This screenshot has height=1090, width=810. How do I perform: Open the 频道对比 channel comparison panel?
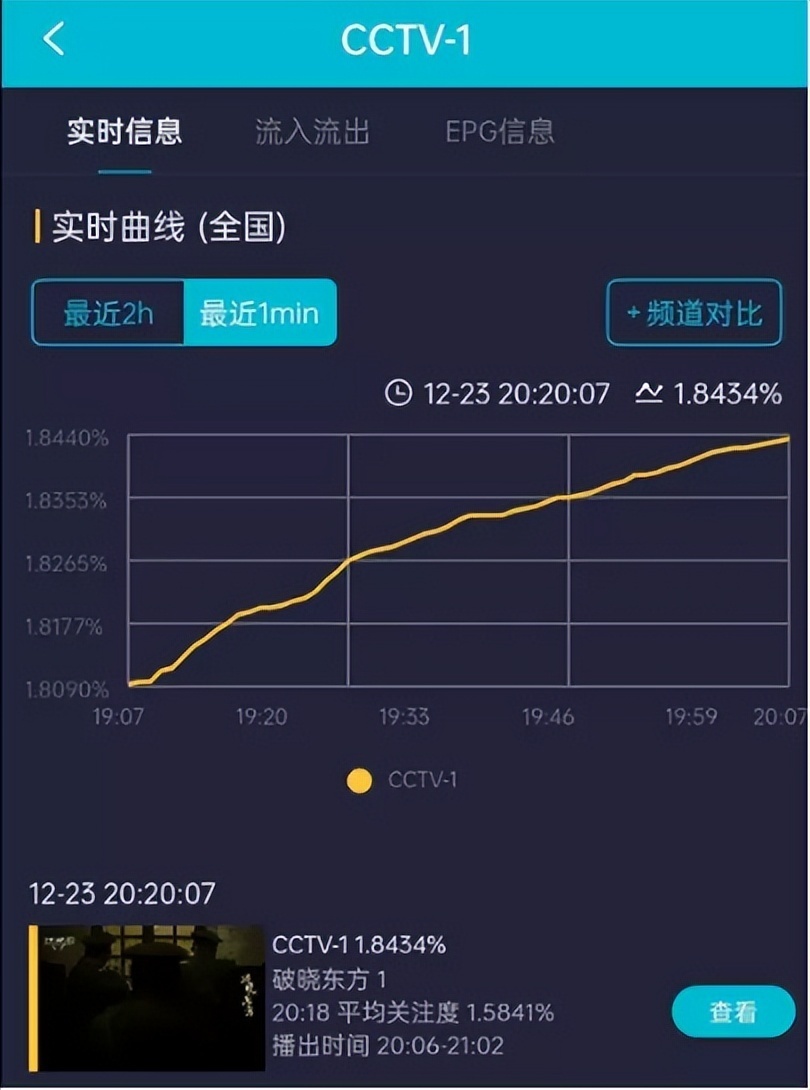click(x=694, y=312)
